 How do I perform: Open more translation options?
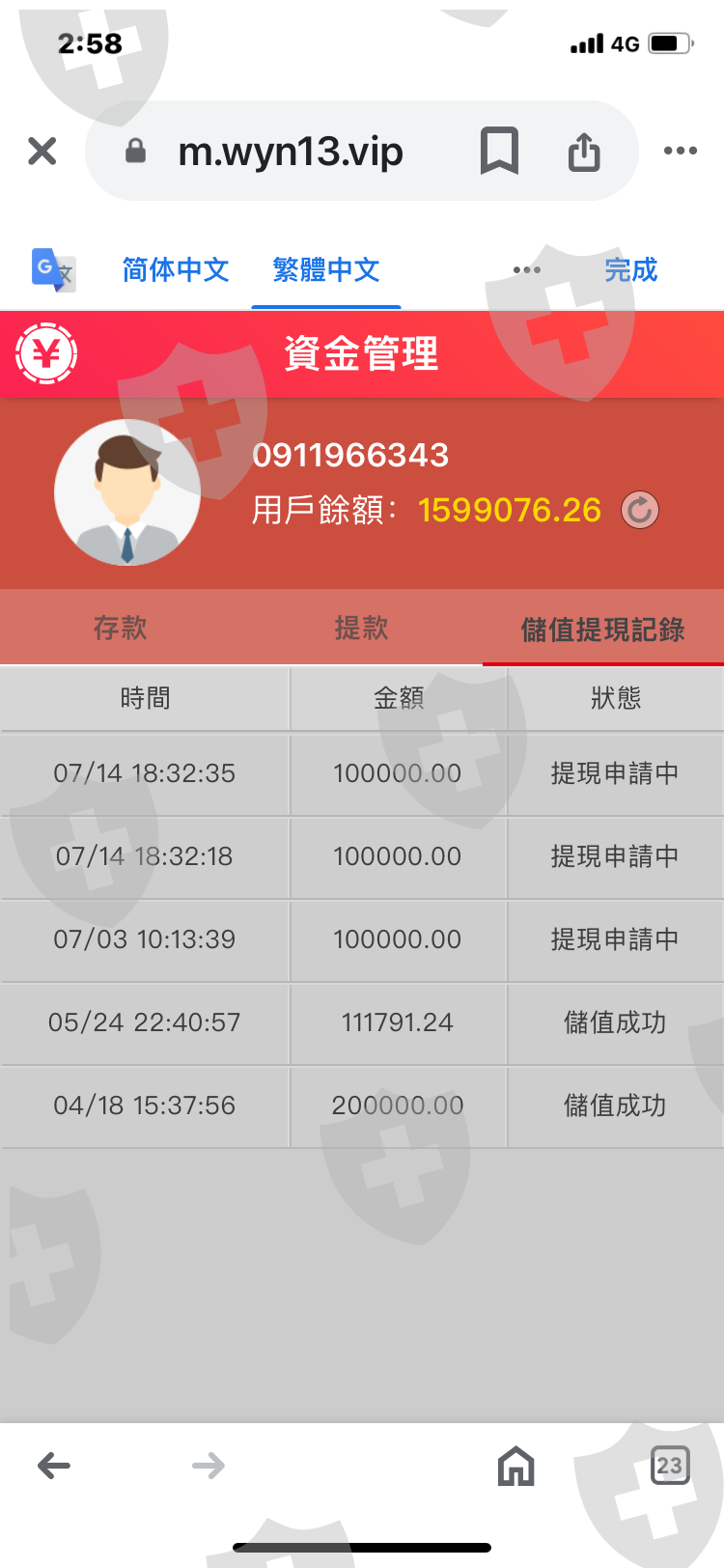[x=527, y=270]
